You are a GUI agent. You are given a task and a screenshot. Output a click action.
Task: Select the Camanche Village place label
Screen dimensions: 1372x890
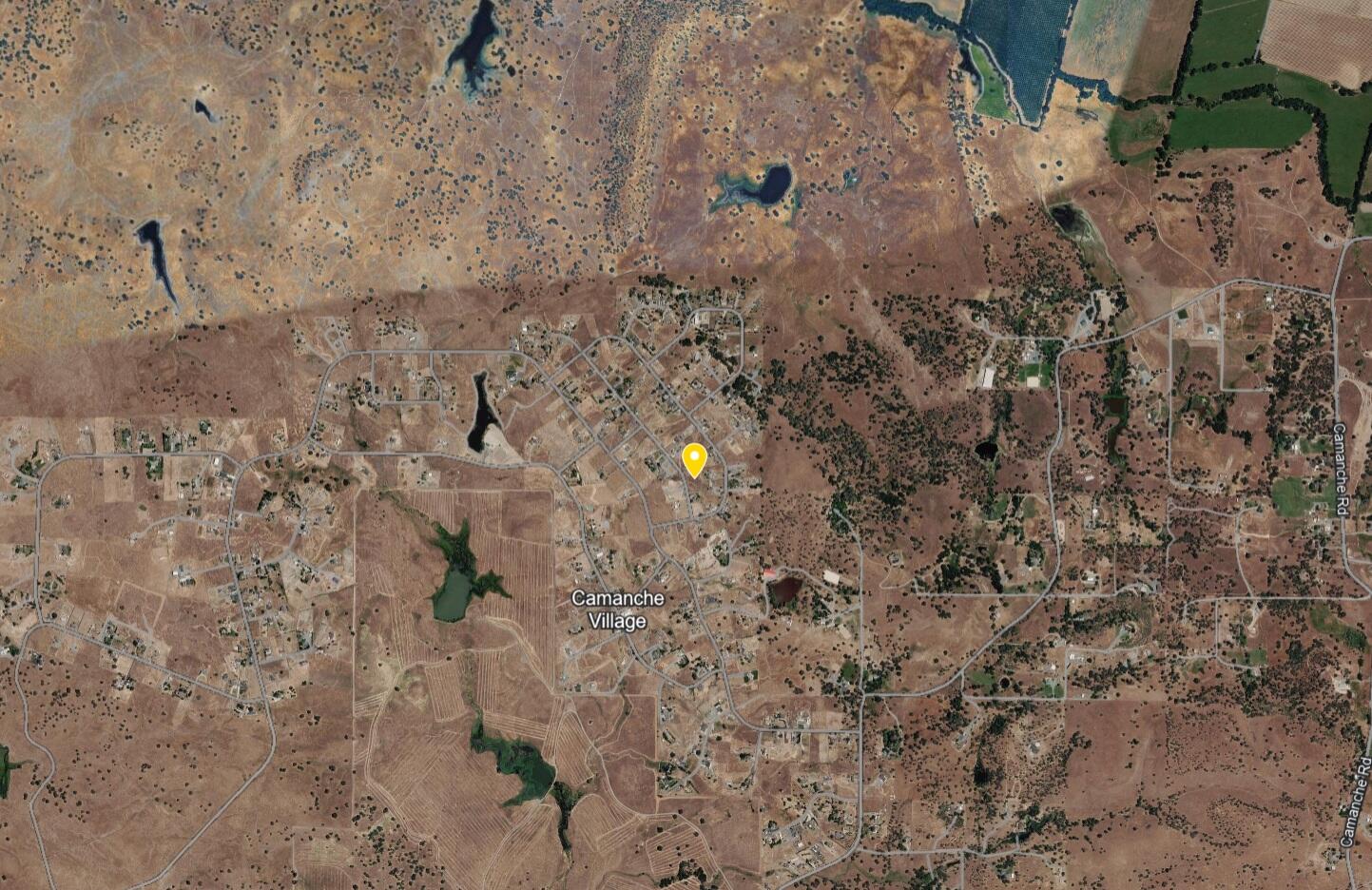(x=617, y=609)
